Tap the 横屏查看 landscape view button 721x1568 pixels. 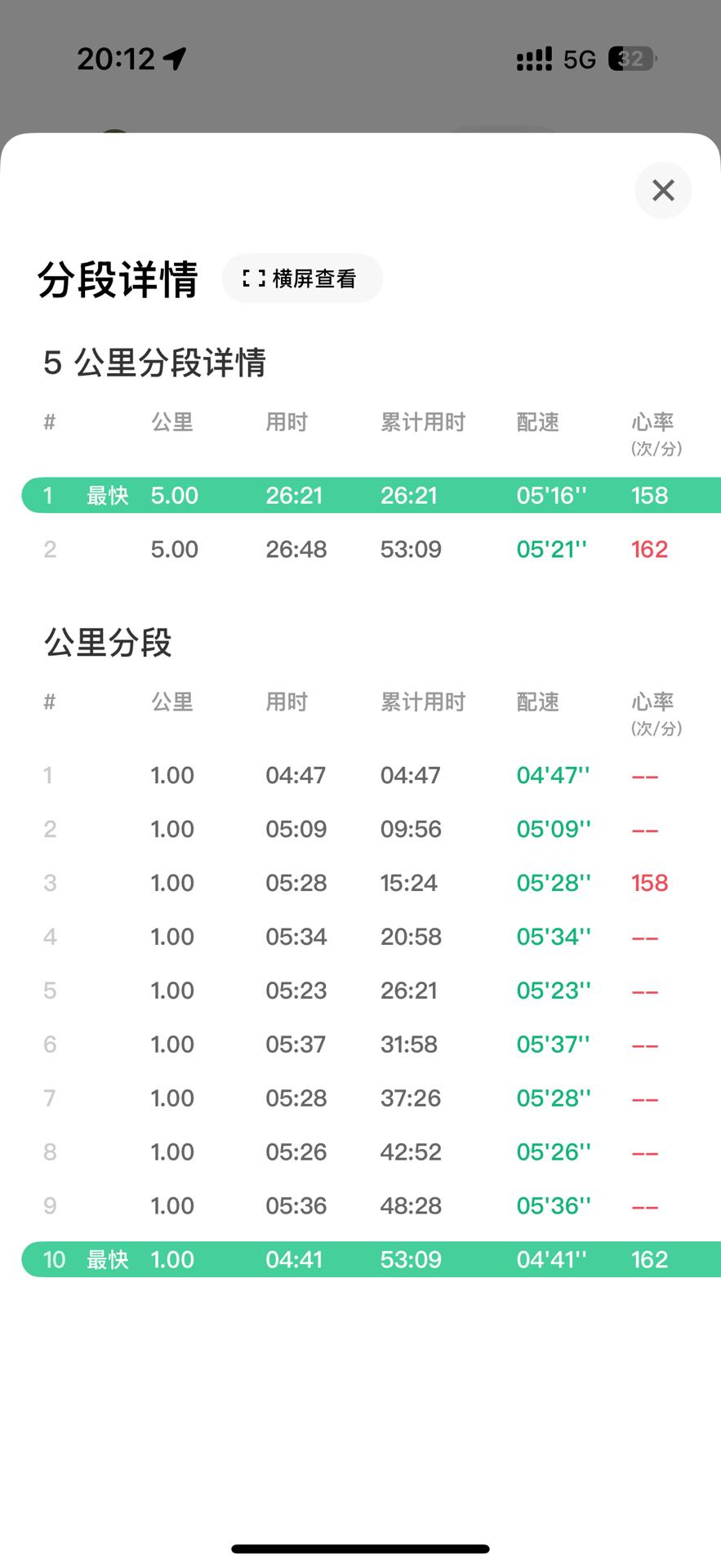click(301, 278)
